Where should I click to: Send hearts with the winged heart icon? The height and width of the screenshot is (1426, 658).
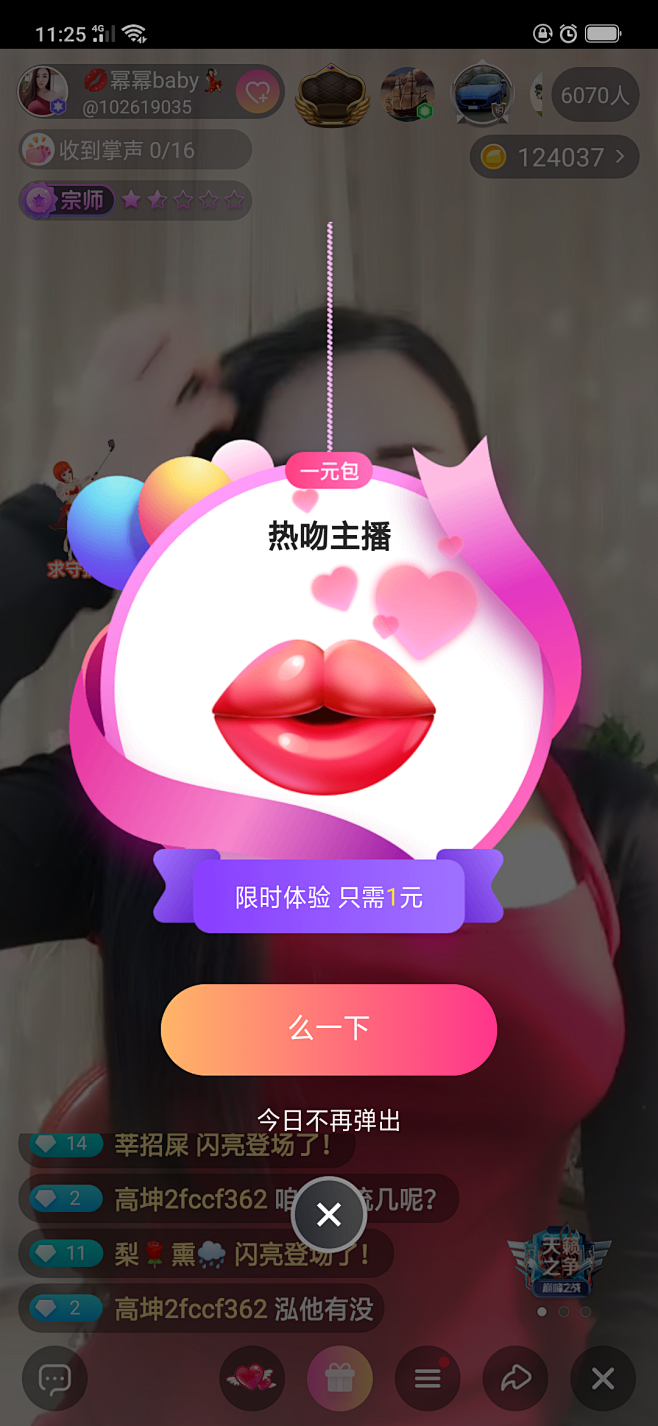[252, 1380]
